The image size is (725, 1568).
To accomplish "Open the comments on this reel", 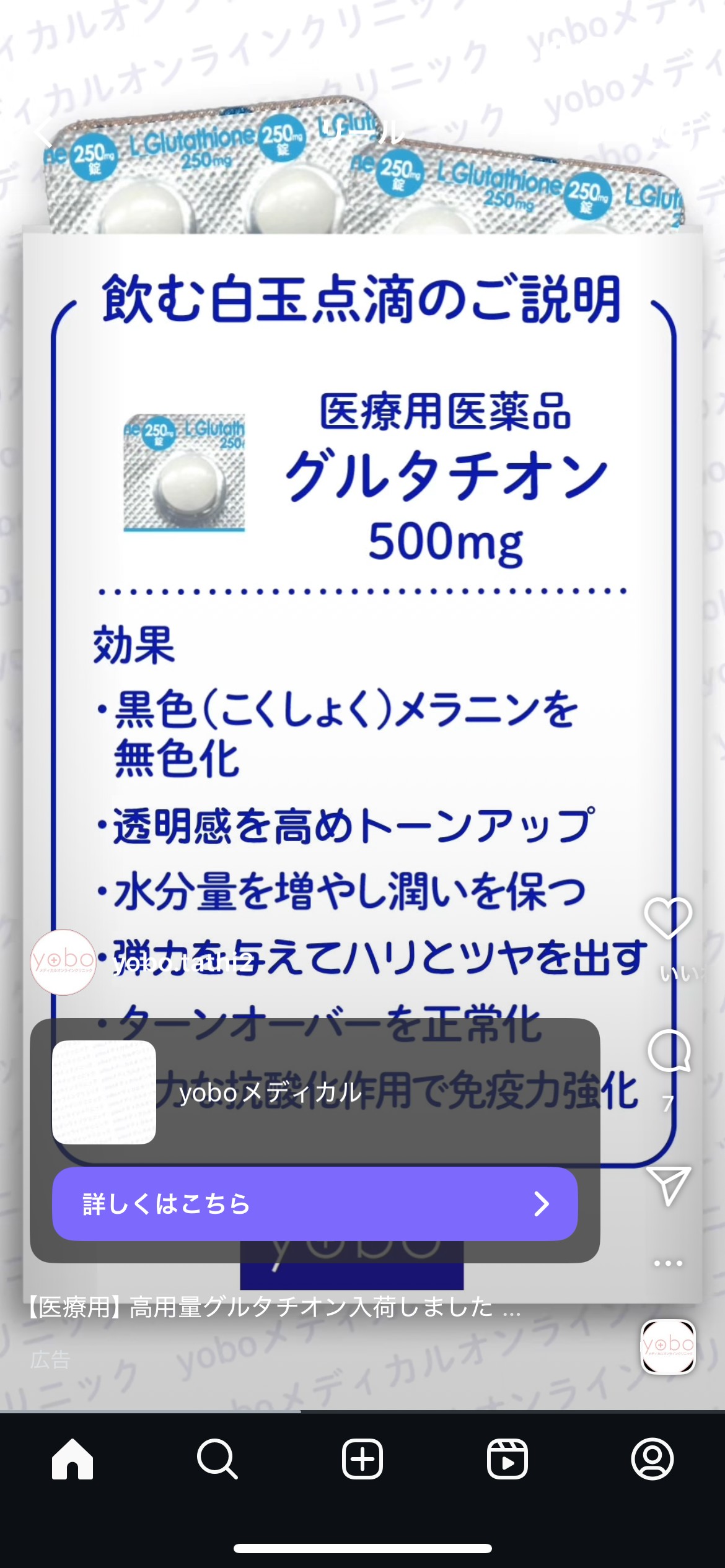I will pos(668,1052).
